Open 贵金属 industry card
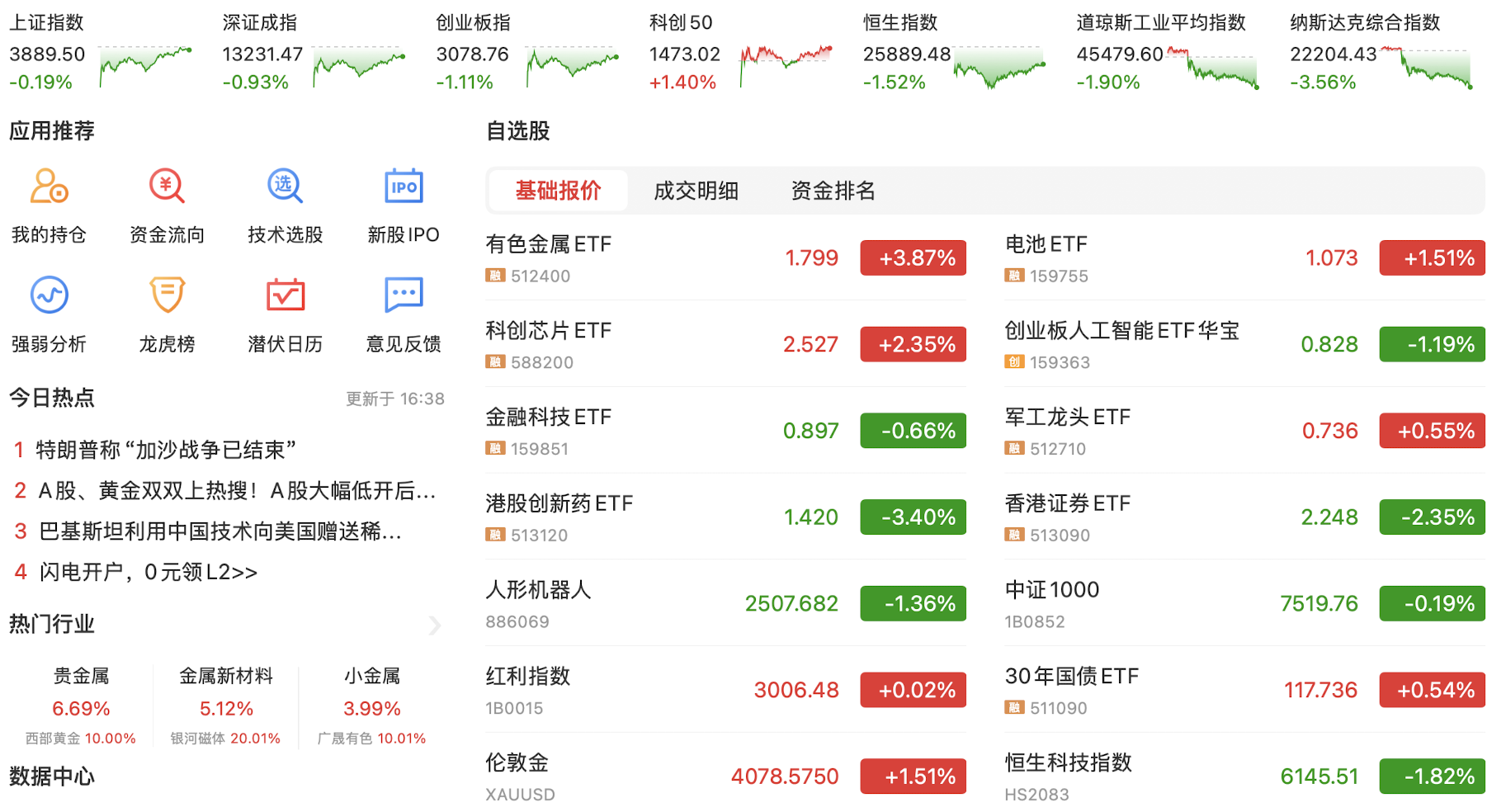The height and width of the screenshot is (812, 1492). (81, 706)
